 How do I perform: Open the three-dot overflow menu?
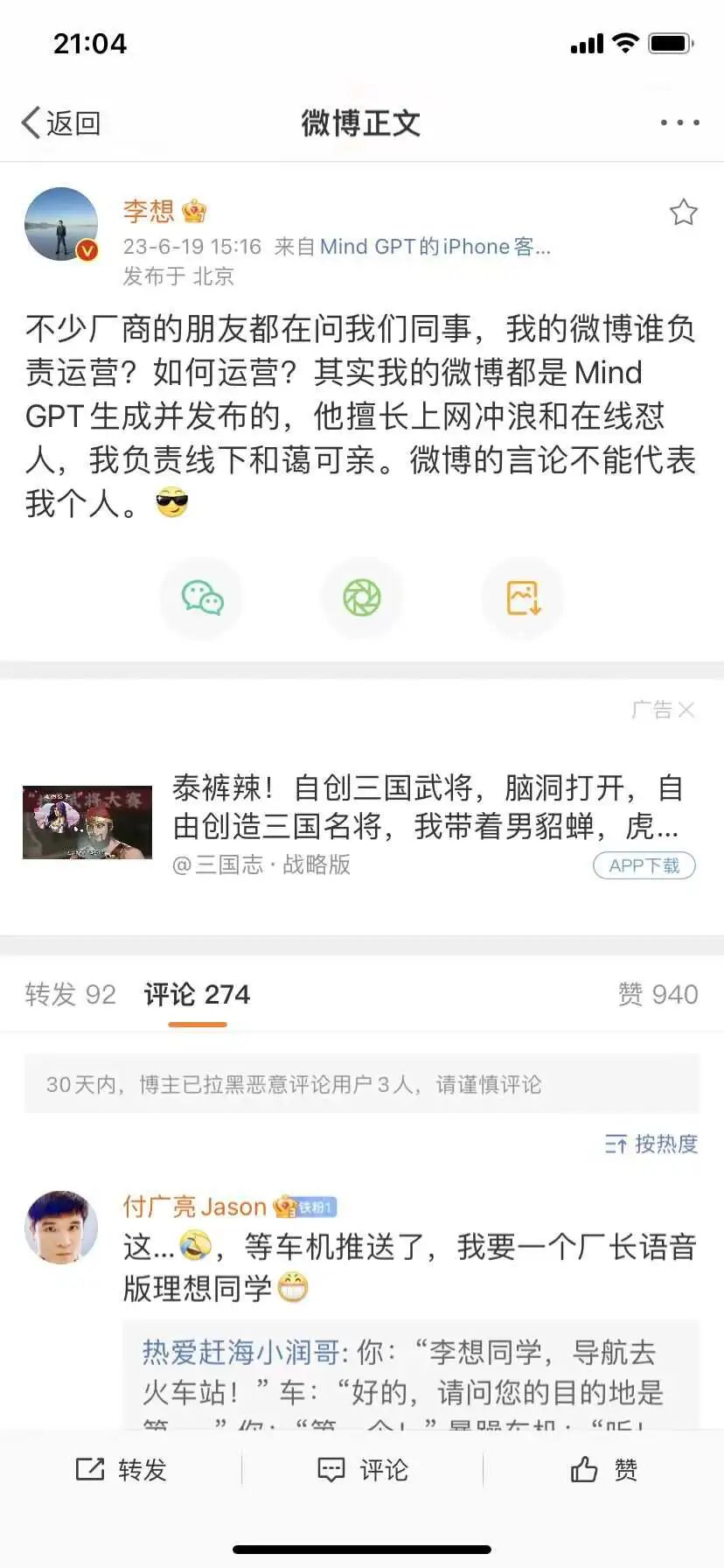(679, 123)
